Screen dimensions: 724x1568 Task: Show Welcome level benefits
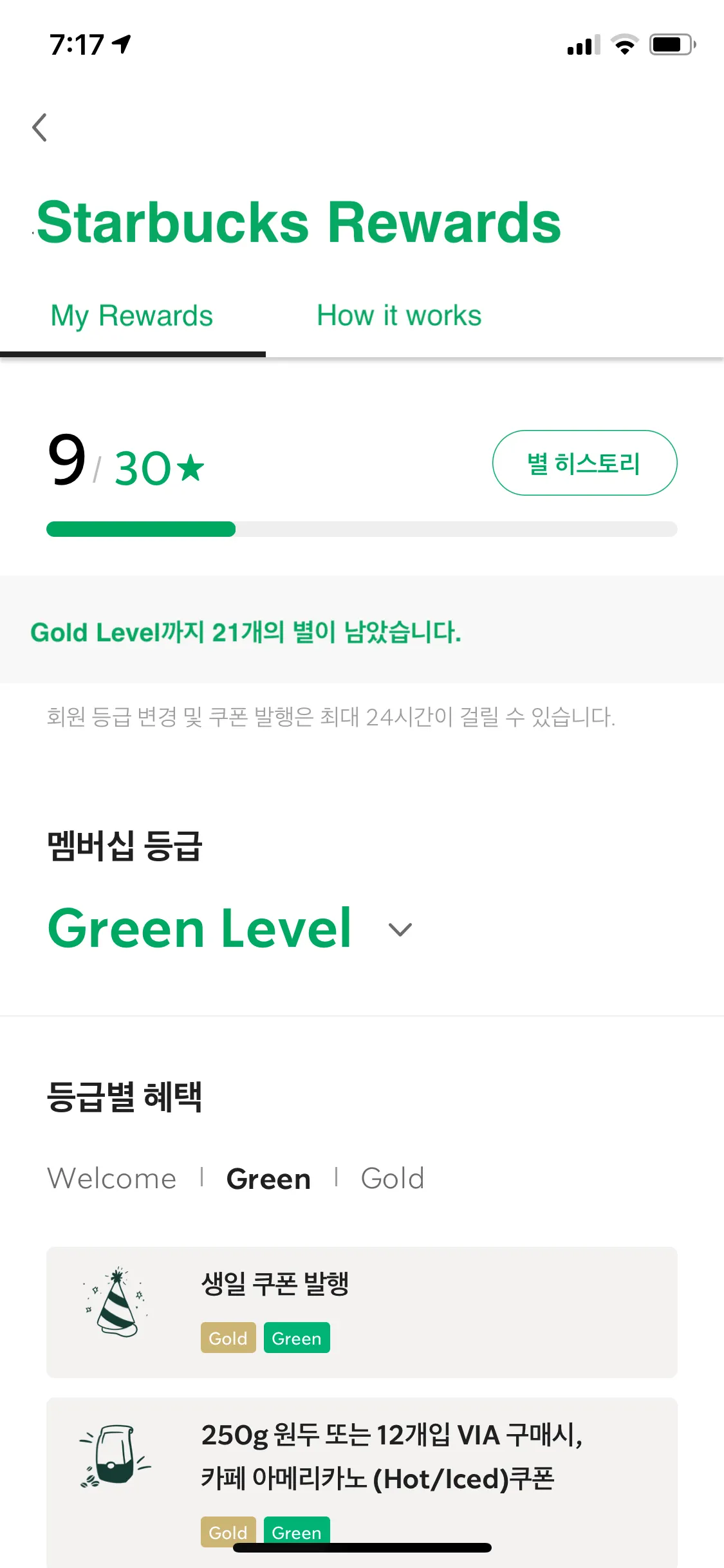(x=112, y=1179)
